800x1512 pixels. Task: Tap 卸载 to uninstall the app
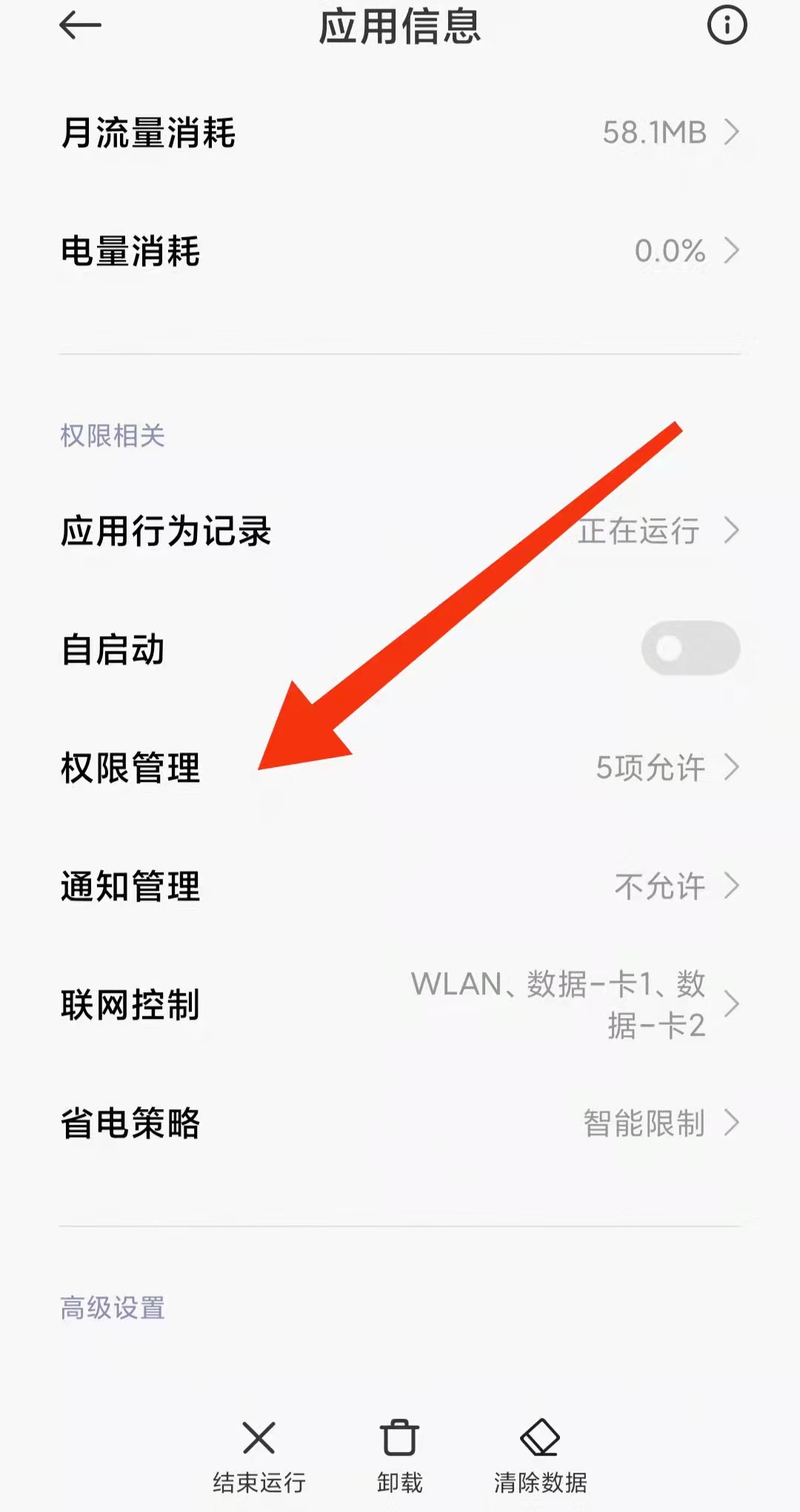coord(399,1455)
